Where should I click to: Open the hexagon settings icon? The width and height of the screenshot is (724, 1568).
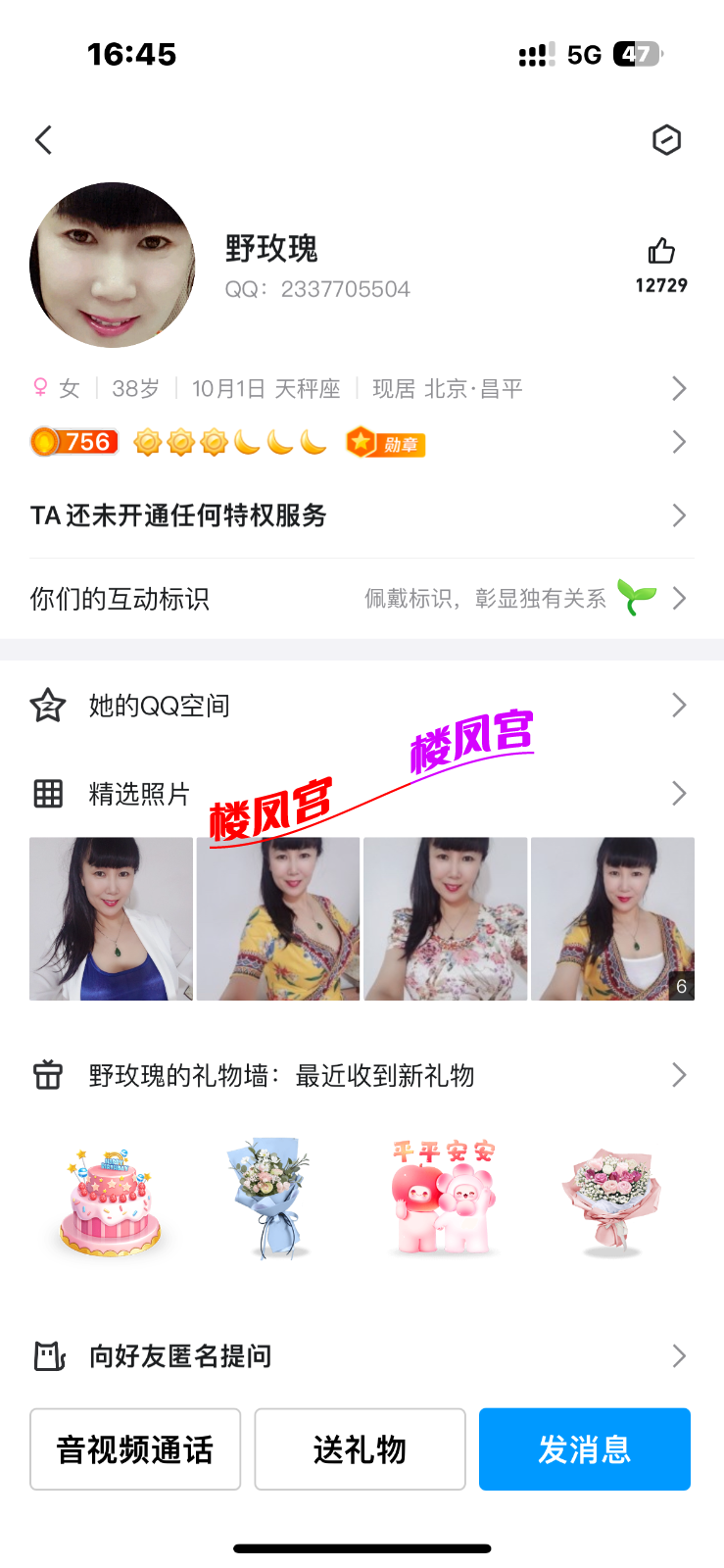tap(666, 140)
